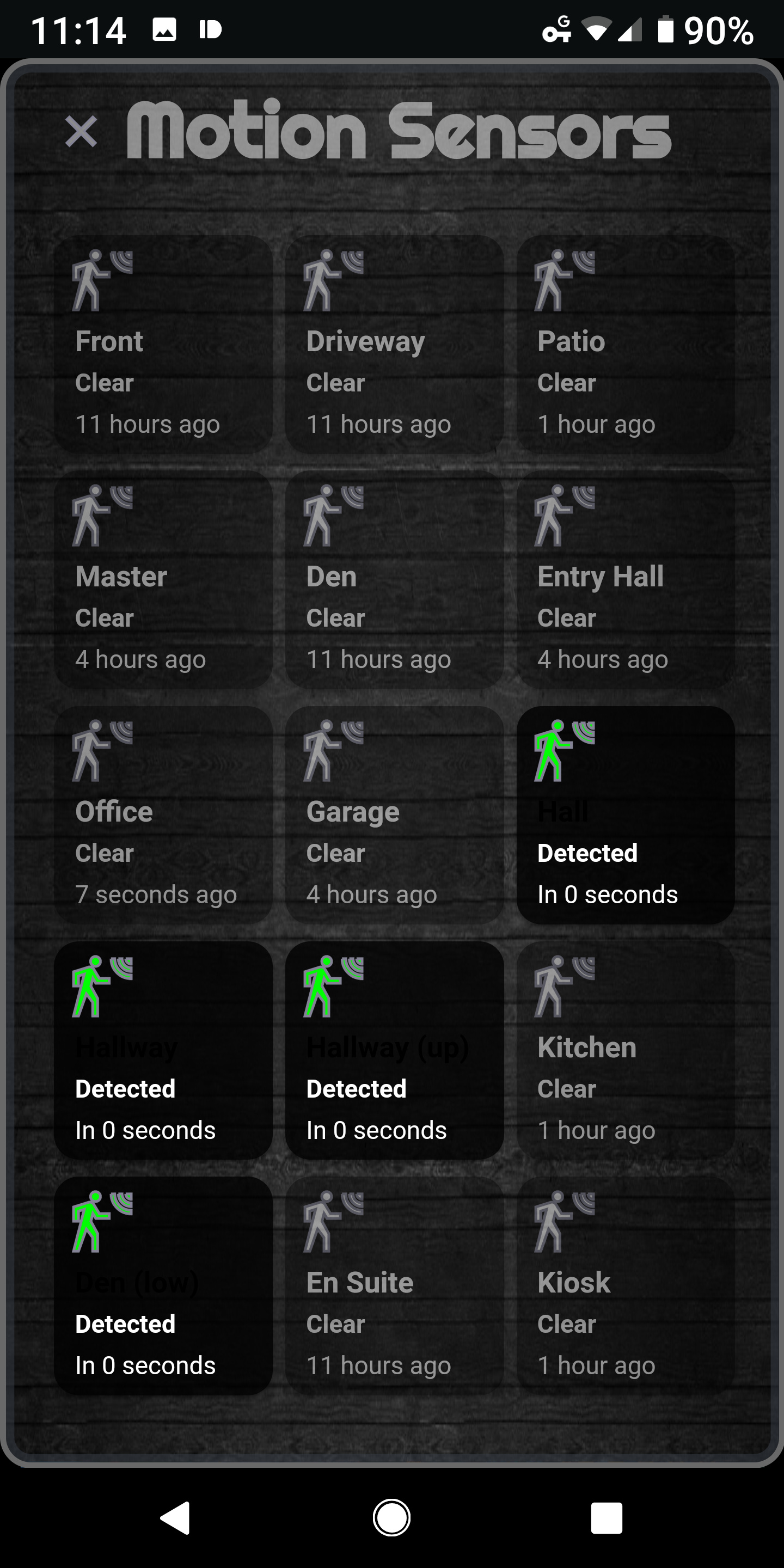The image size is (784, 1568).
Task: Return to the home screen
Action: point(391,1517)
